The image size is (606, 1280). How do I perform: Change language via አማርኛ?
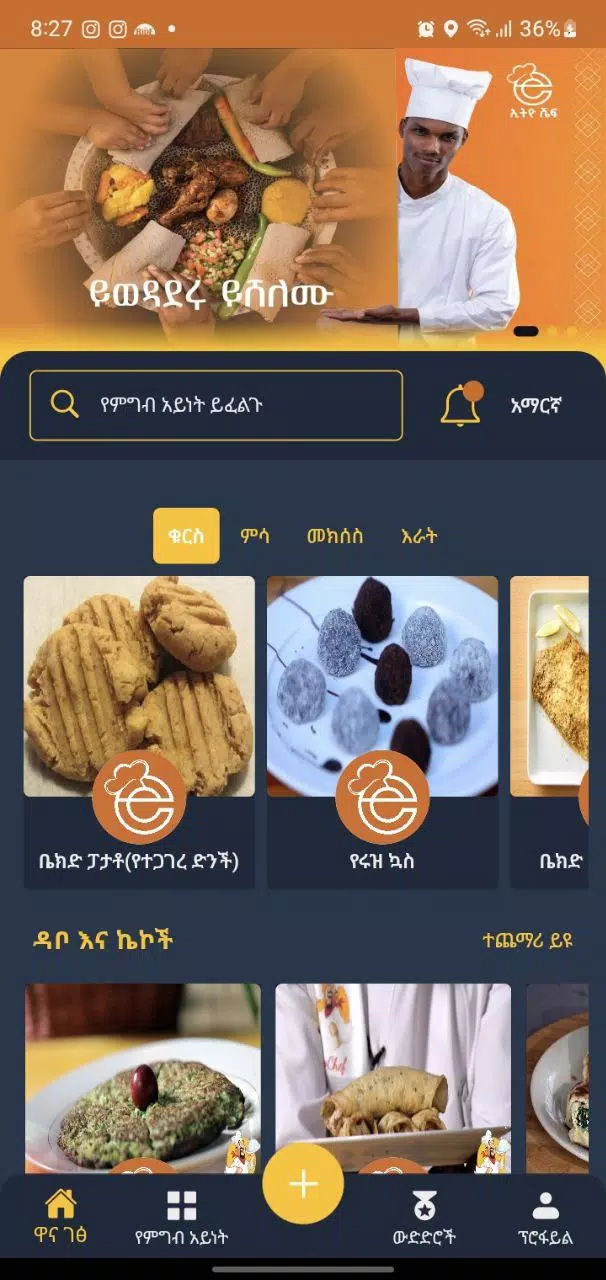coord(536,405)
